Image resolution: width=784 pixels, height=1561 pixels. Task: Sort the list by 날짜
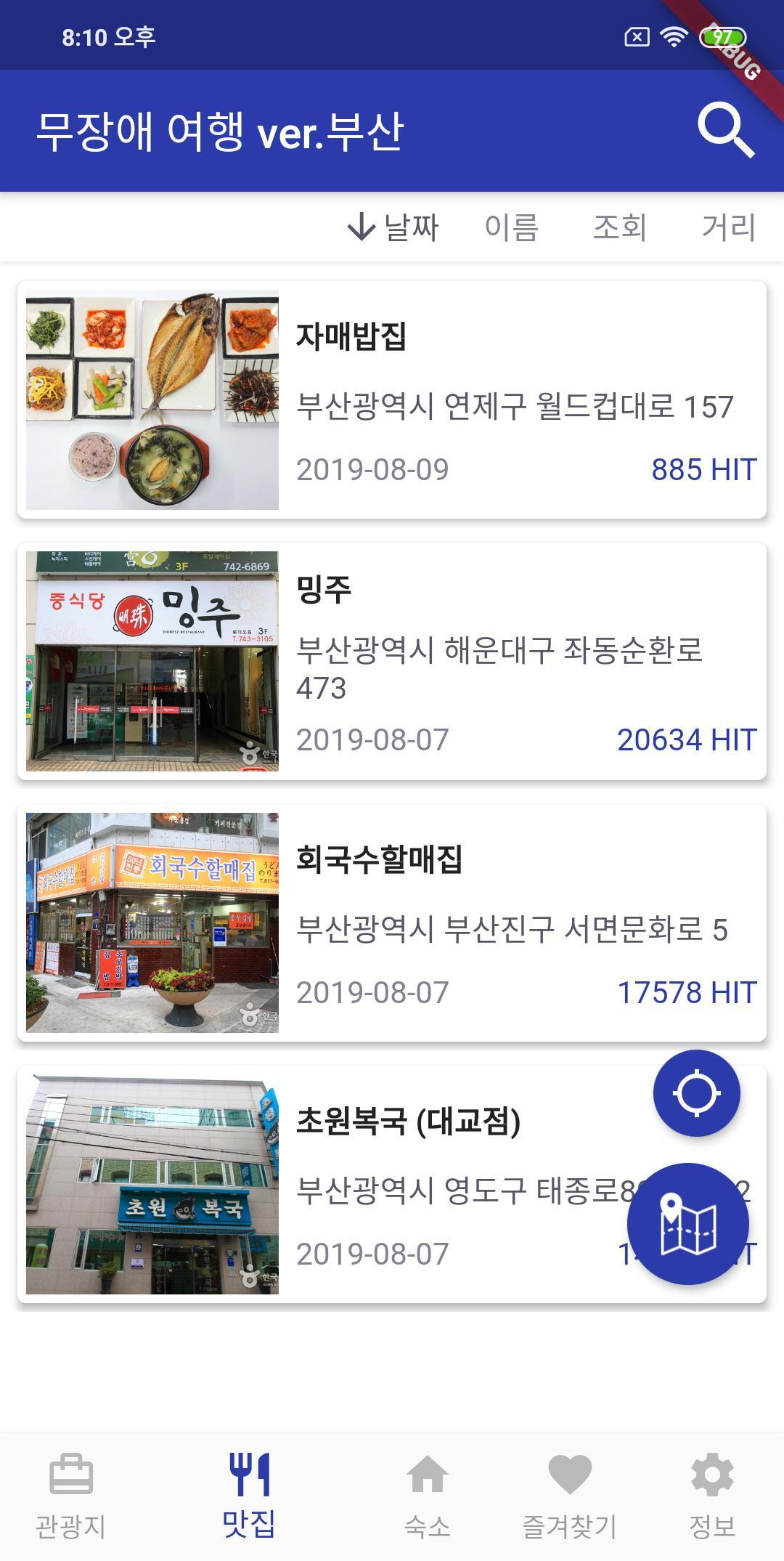[x=394, y=227]
